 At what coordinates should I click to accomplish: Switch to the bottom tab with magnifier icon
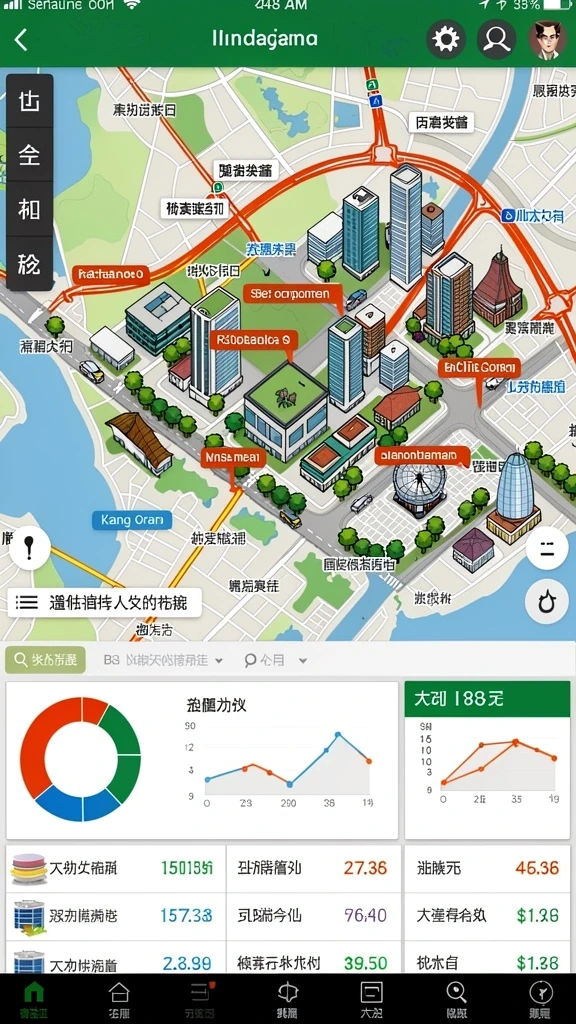click(x=456, y=999)
